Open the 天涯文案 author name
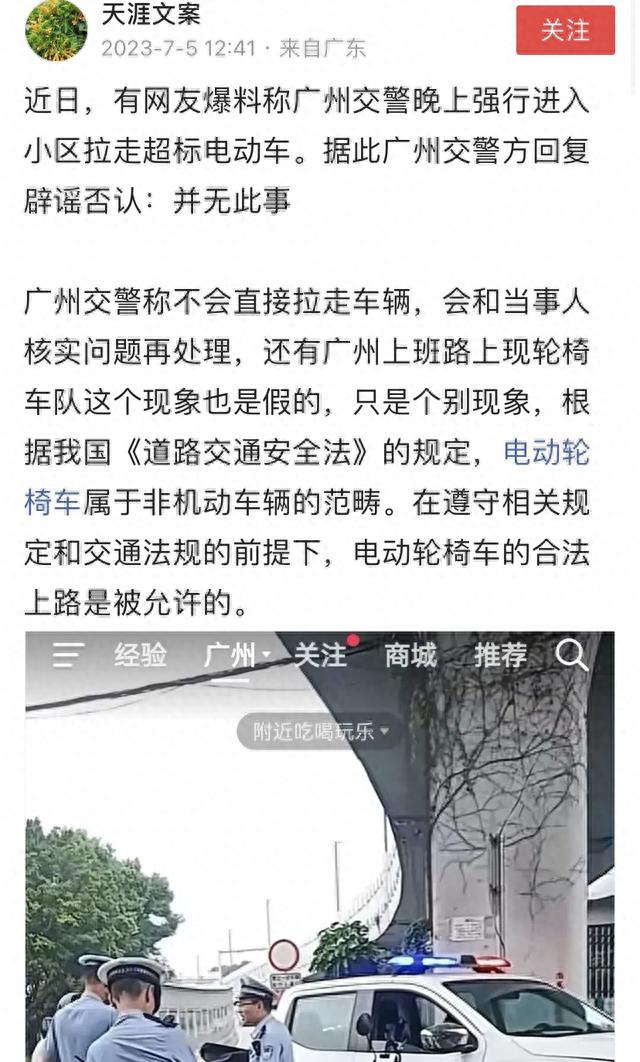640x1062 pixels. 151,14
